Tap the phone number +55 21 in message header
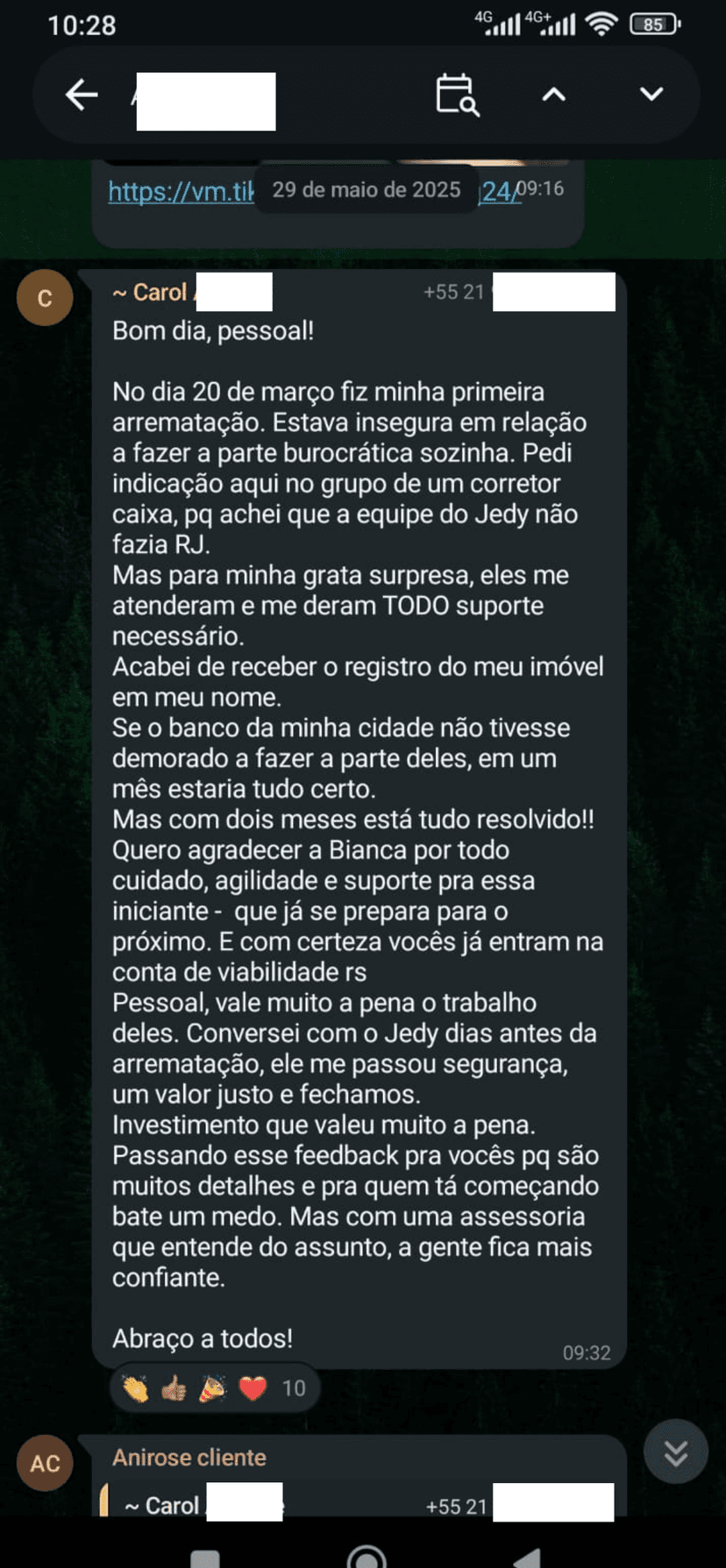 [x=455, y=292]
